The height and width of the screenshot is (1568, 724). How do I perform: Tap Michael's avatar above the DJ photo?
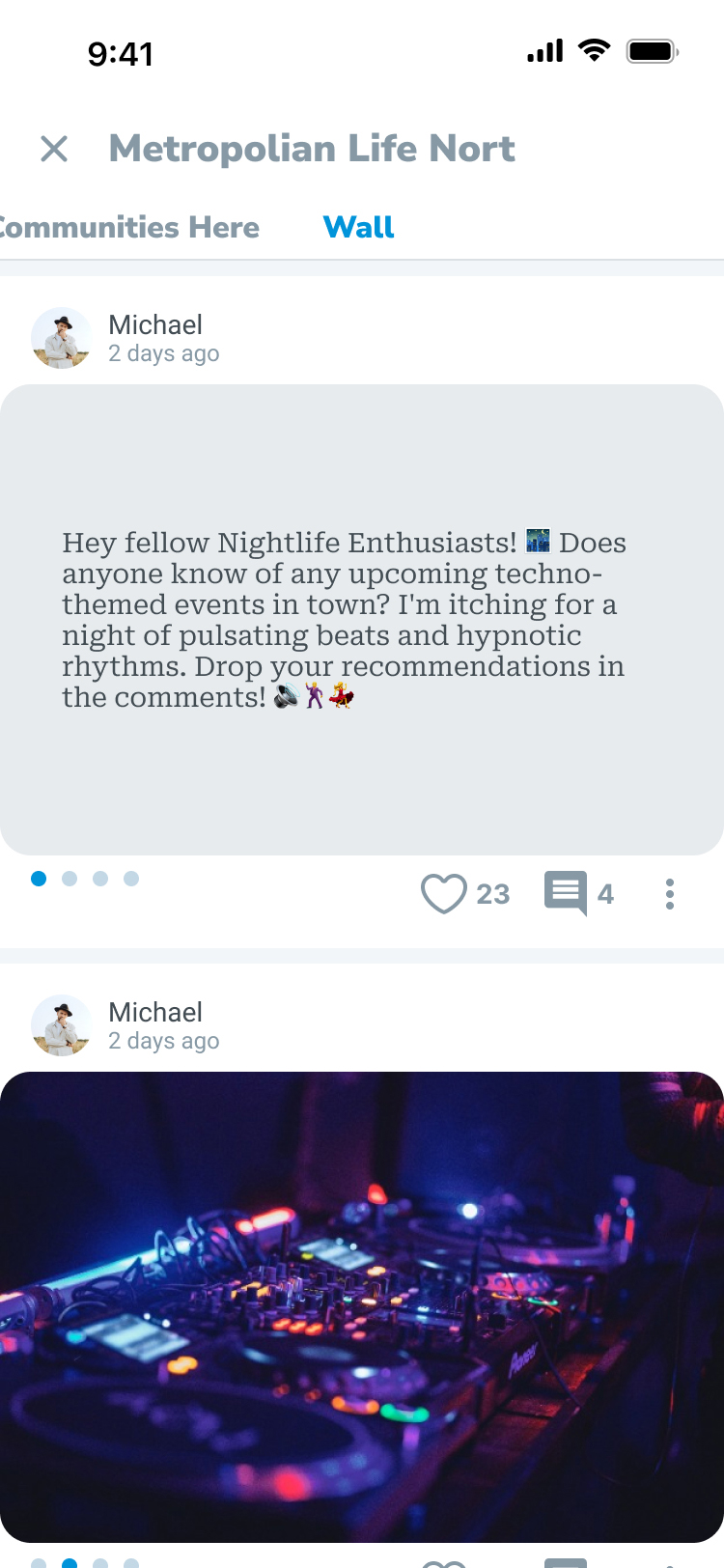click(62, 1025)
